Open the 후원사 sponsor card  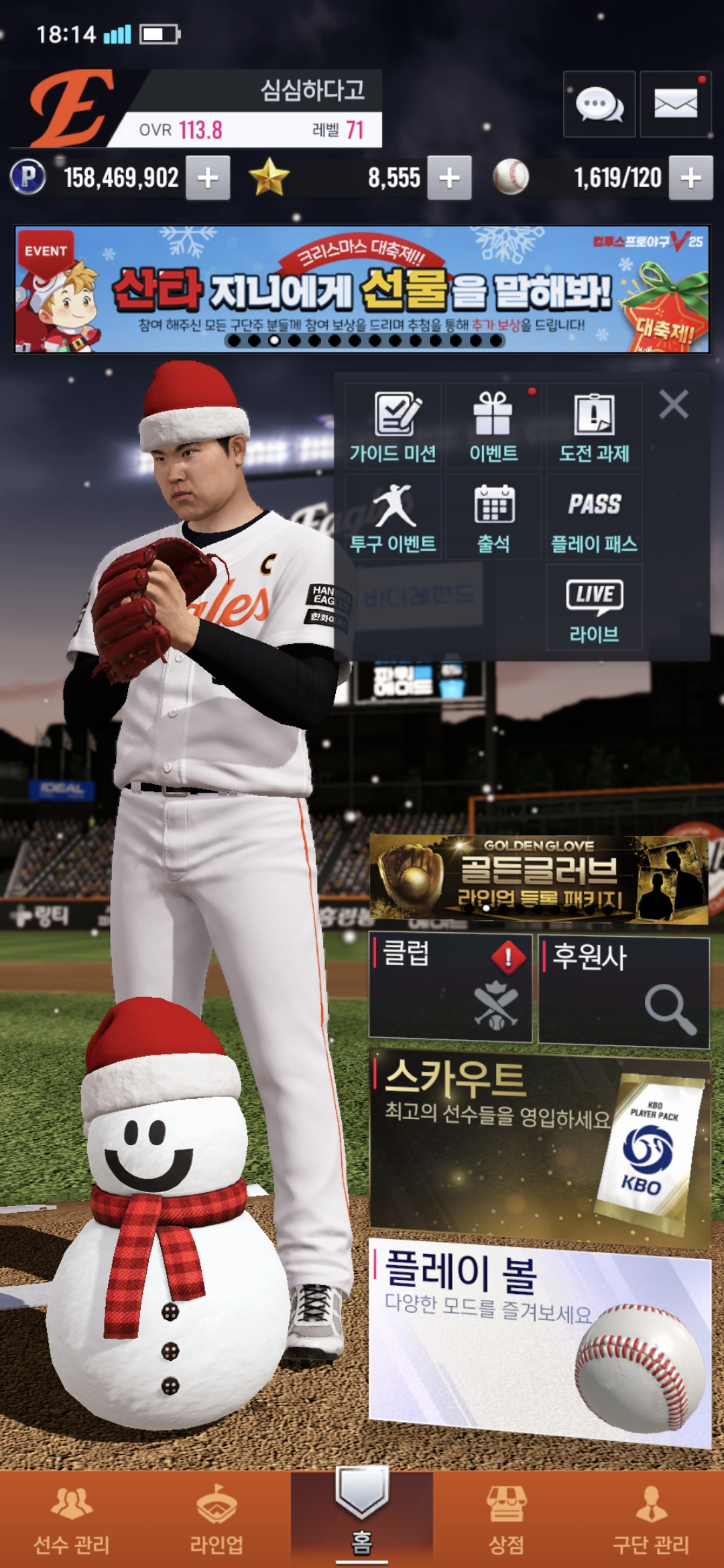coord(623,992)
